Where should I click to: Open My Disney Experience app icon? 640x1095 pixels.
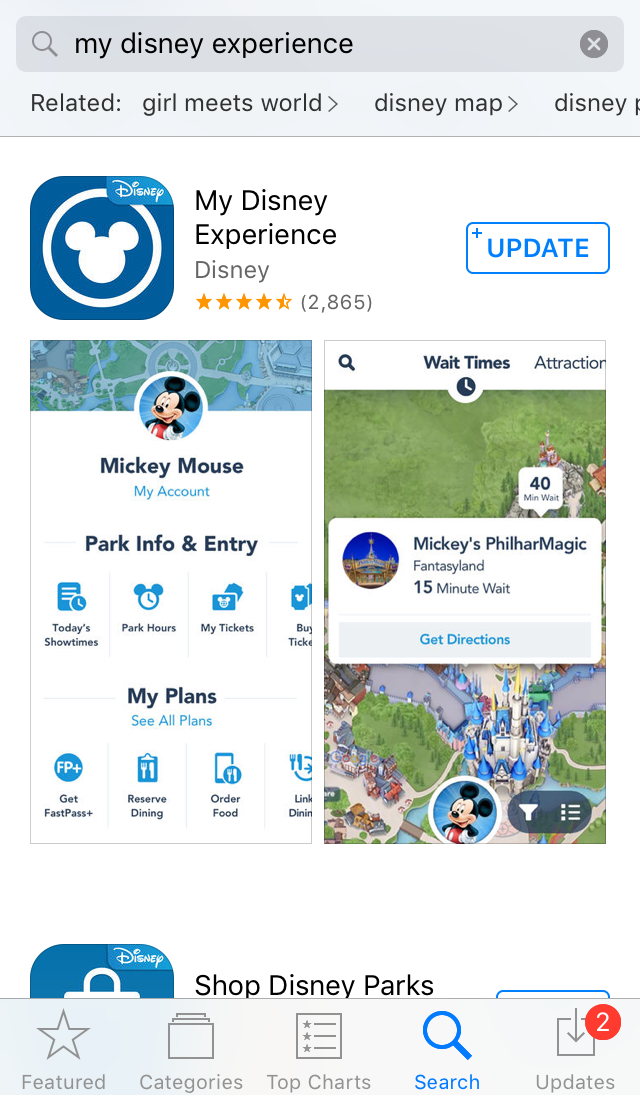pyautogui.click(x=102, y=248)
